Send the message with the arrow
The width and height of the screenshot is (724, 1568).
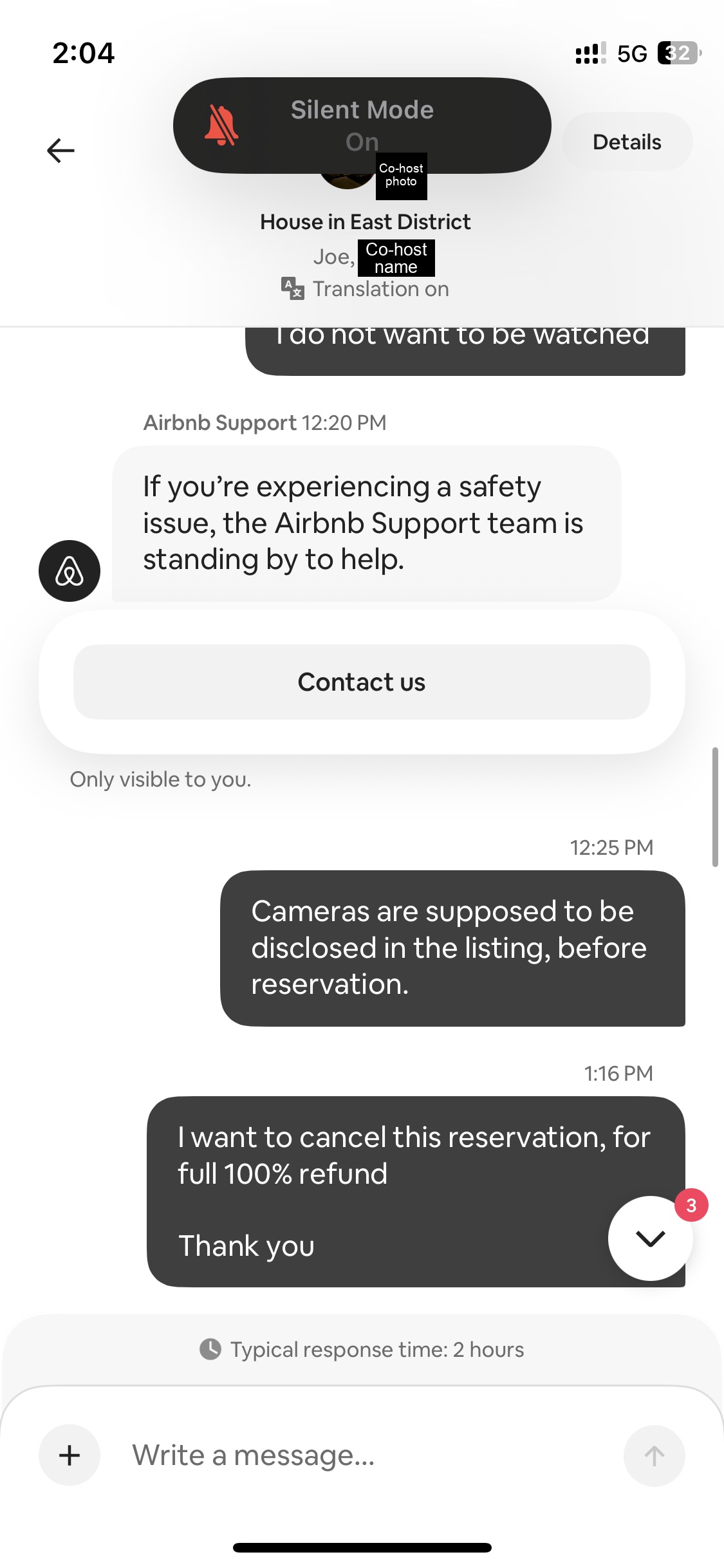coord(654,1455)
